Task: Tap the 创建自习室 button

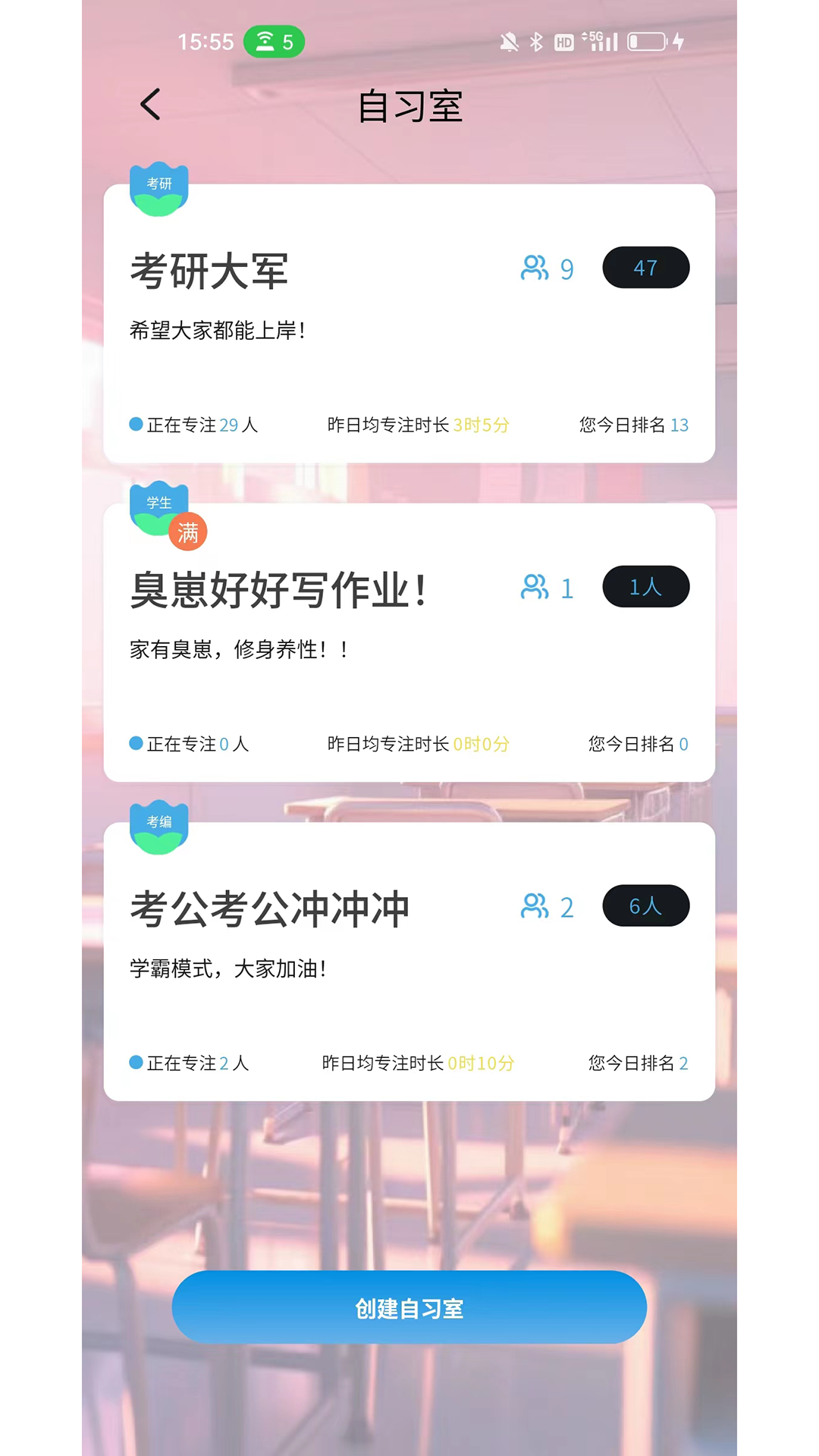Action: pos(409,1307)
